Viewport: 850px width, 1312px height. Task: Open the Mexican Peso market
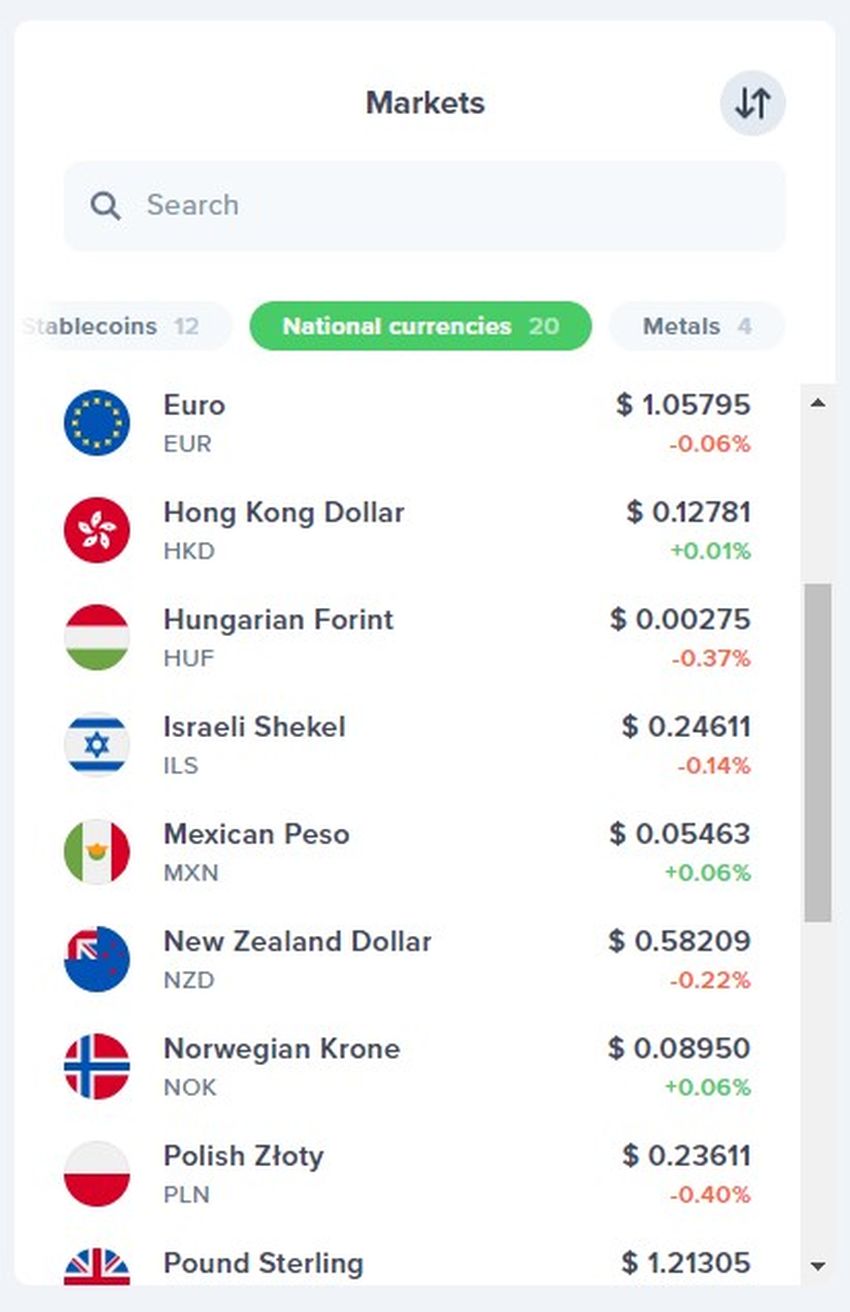pyautogui.click(x=407, y=851)
